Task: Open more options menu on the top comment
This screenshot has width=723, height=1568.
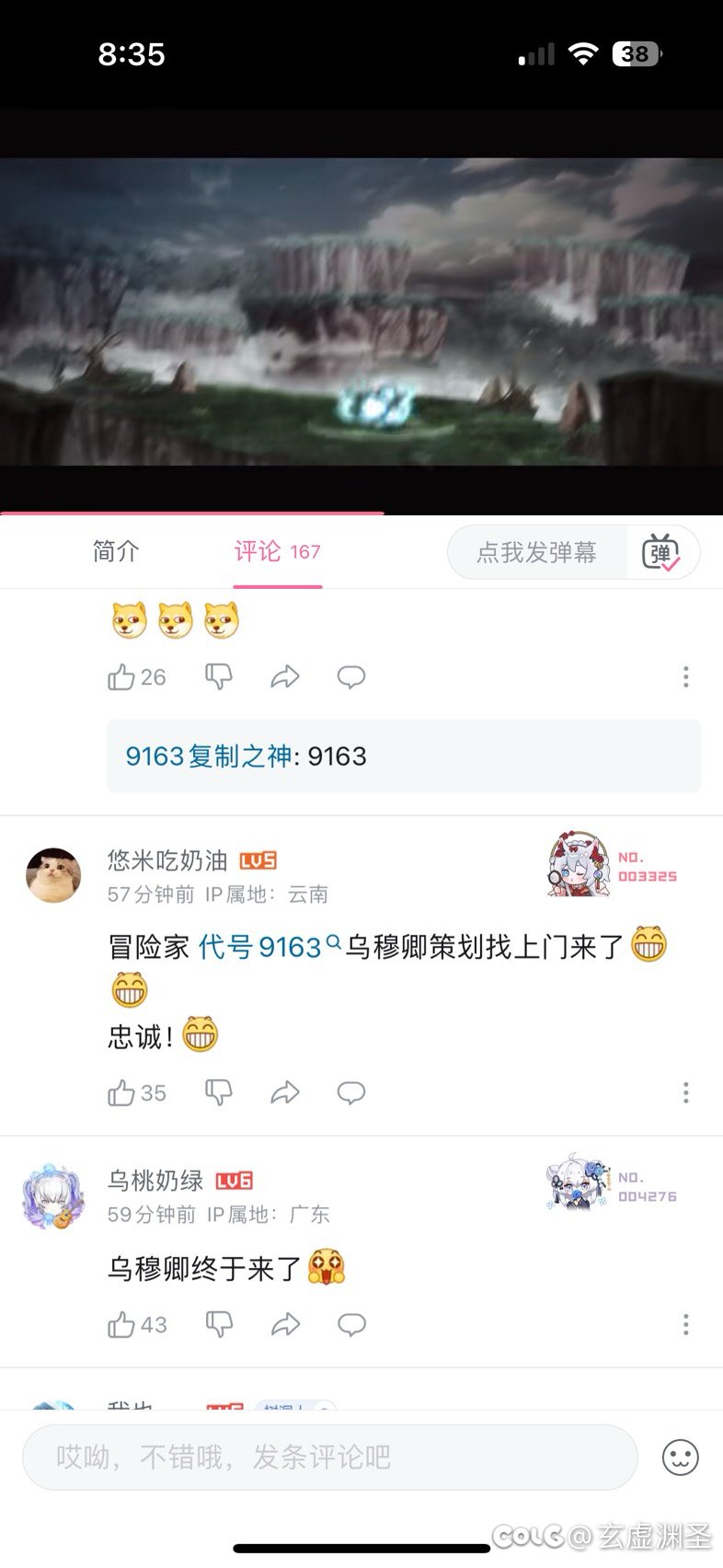Action: pyautogui.click(x=685, y=676)
